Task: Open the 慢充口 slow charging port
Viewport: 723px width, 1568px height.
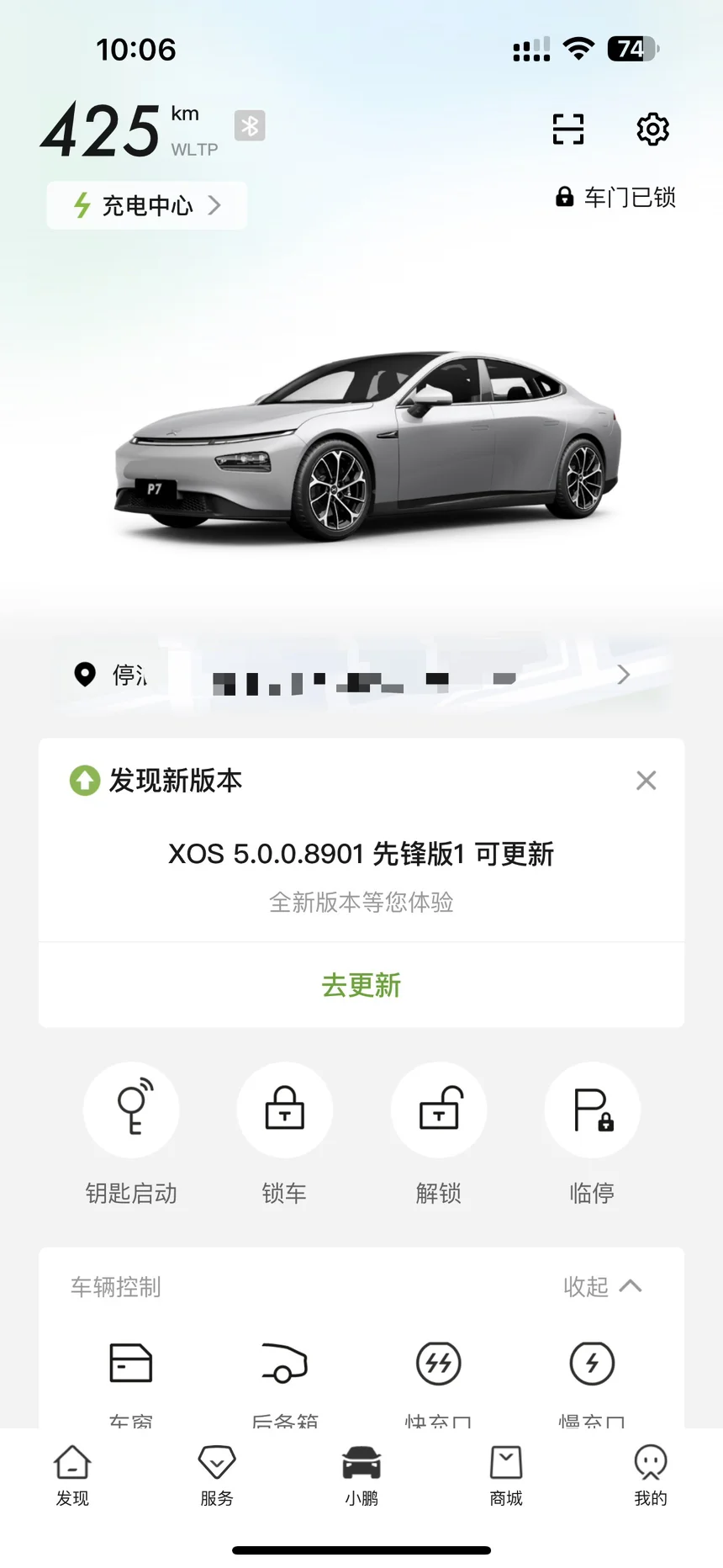Action: tap(593, 1364)
